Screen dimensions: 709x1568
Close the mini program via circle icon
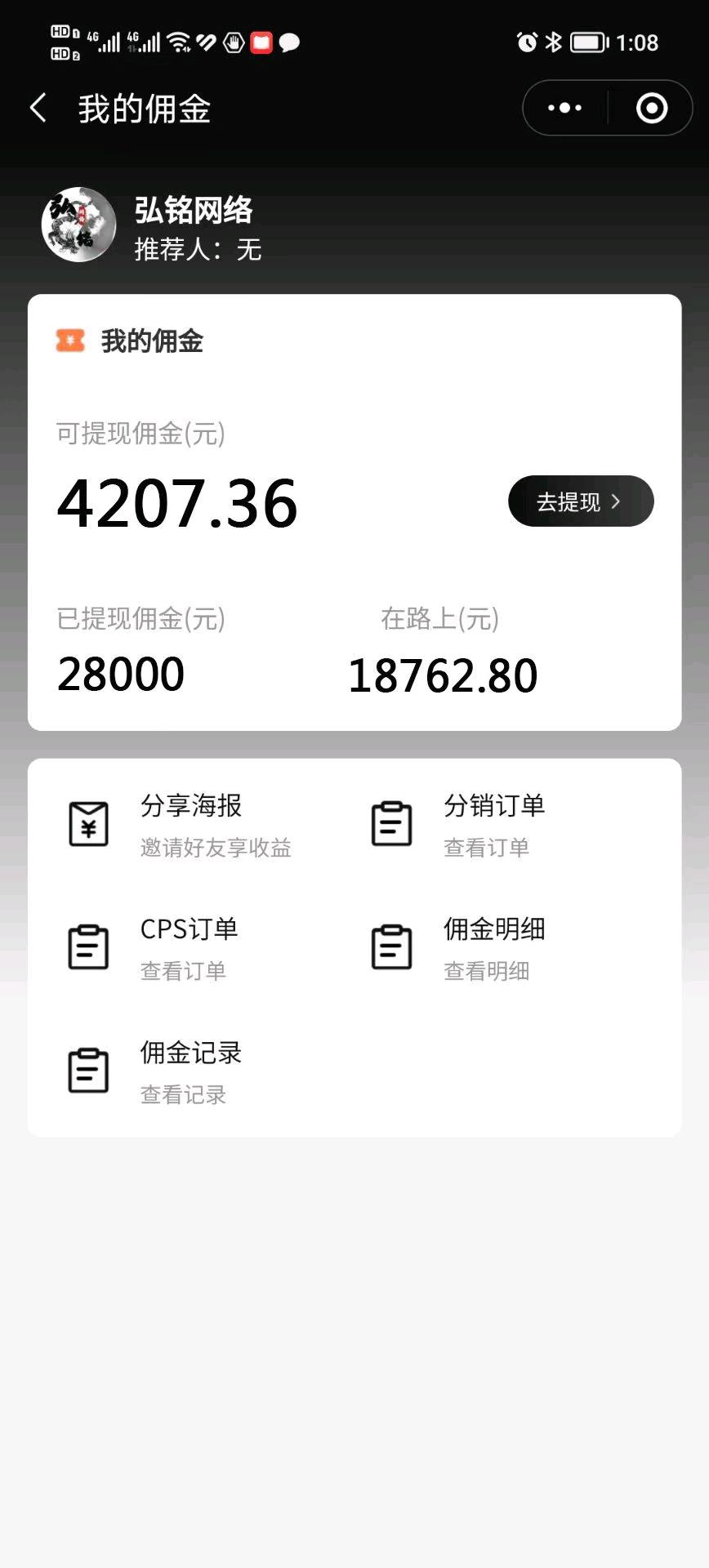tap(651, 108)
